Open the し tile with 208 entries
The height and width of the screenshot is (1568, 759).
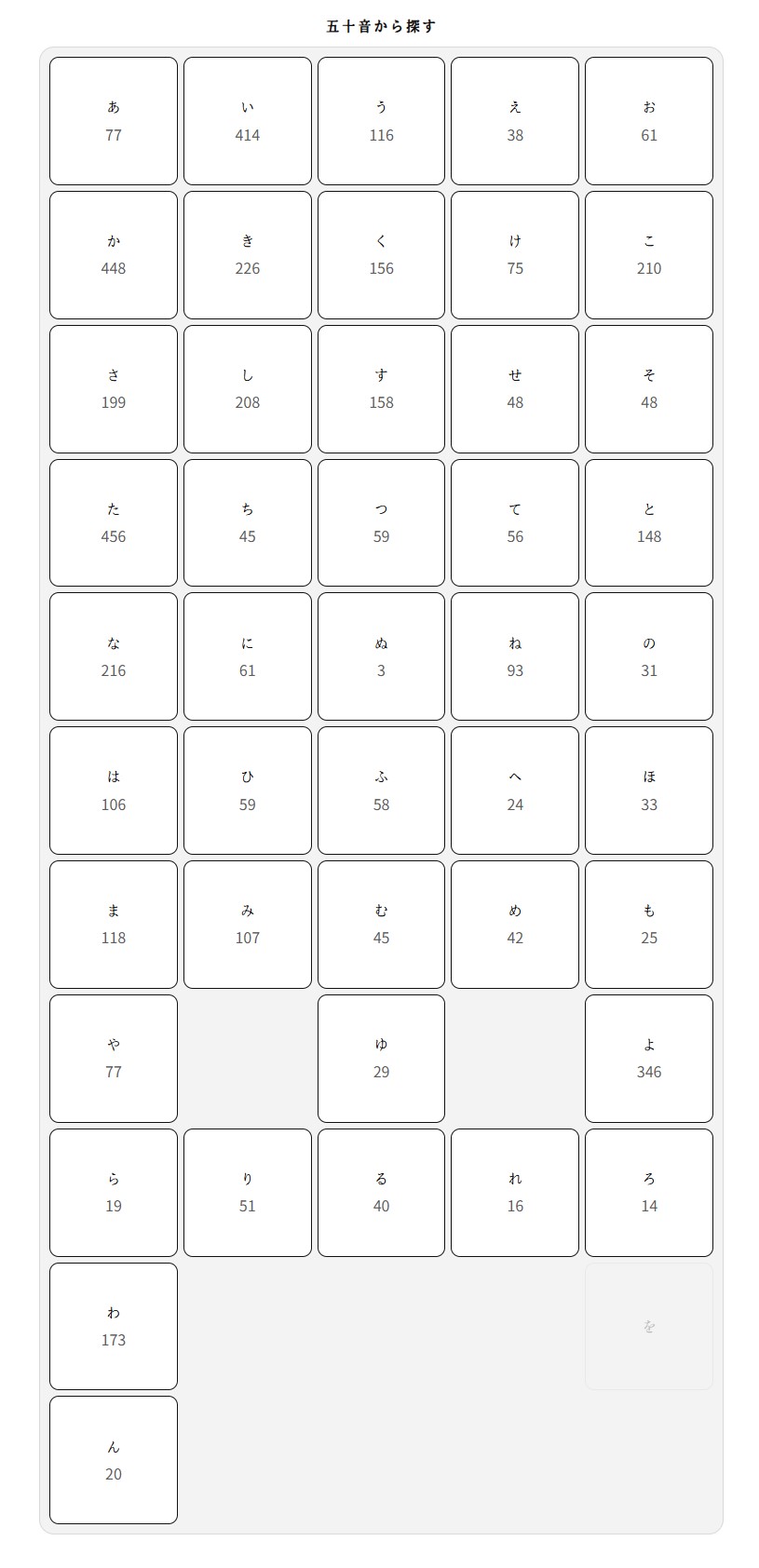coord(248,389)
